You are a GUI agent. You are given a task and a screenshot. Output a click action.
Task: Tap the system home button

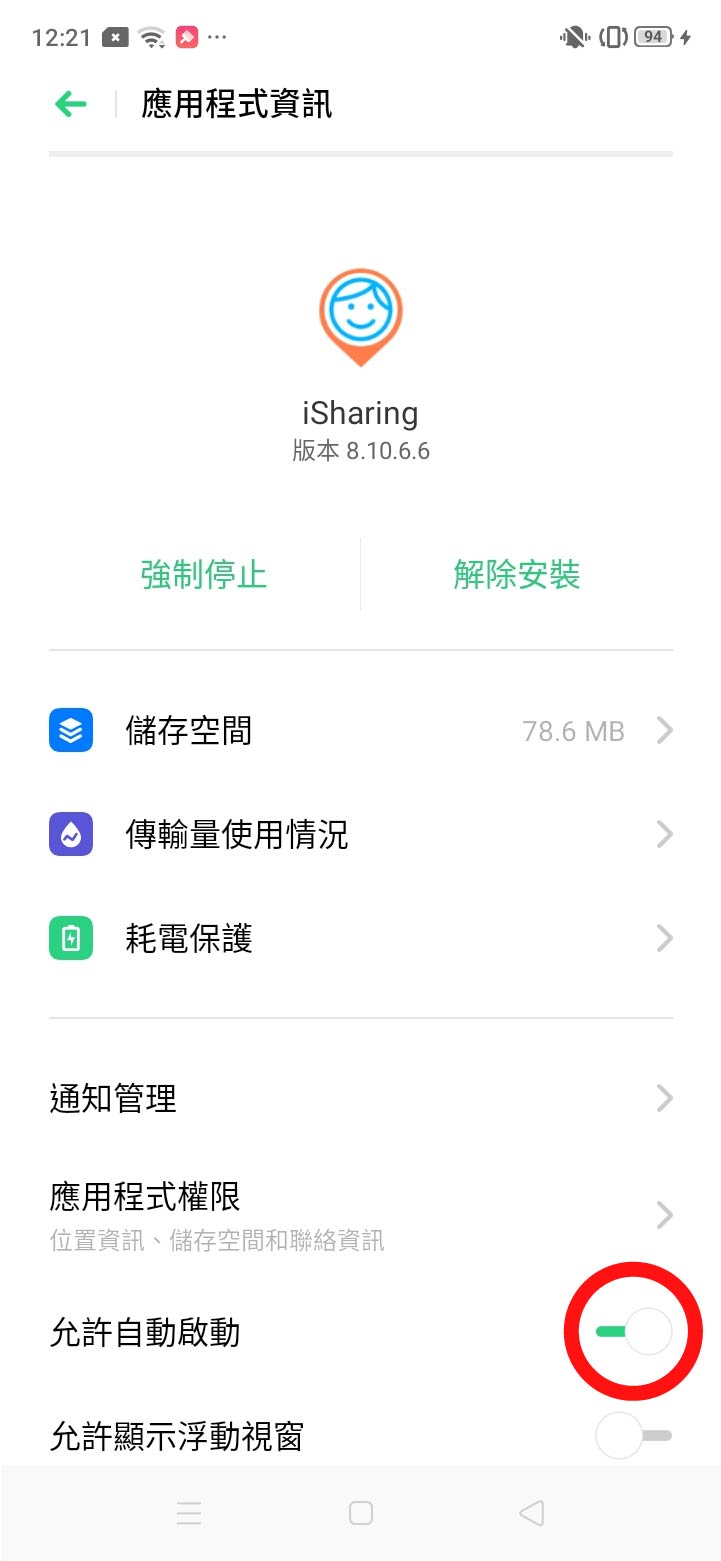[x=361, y=1513]
